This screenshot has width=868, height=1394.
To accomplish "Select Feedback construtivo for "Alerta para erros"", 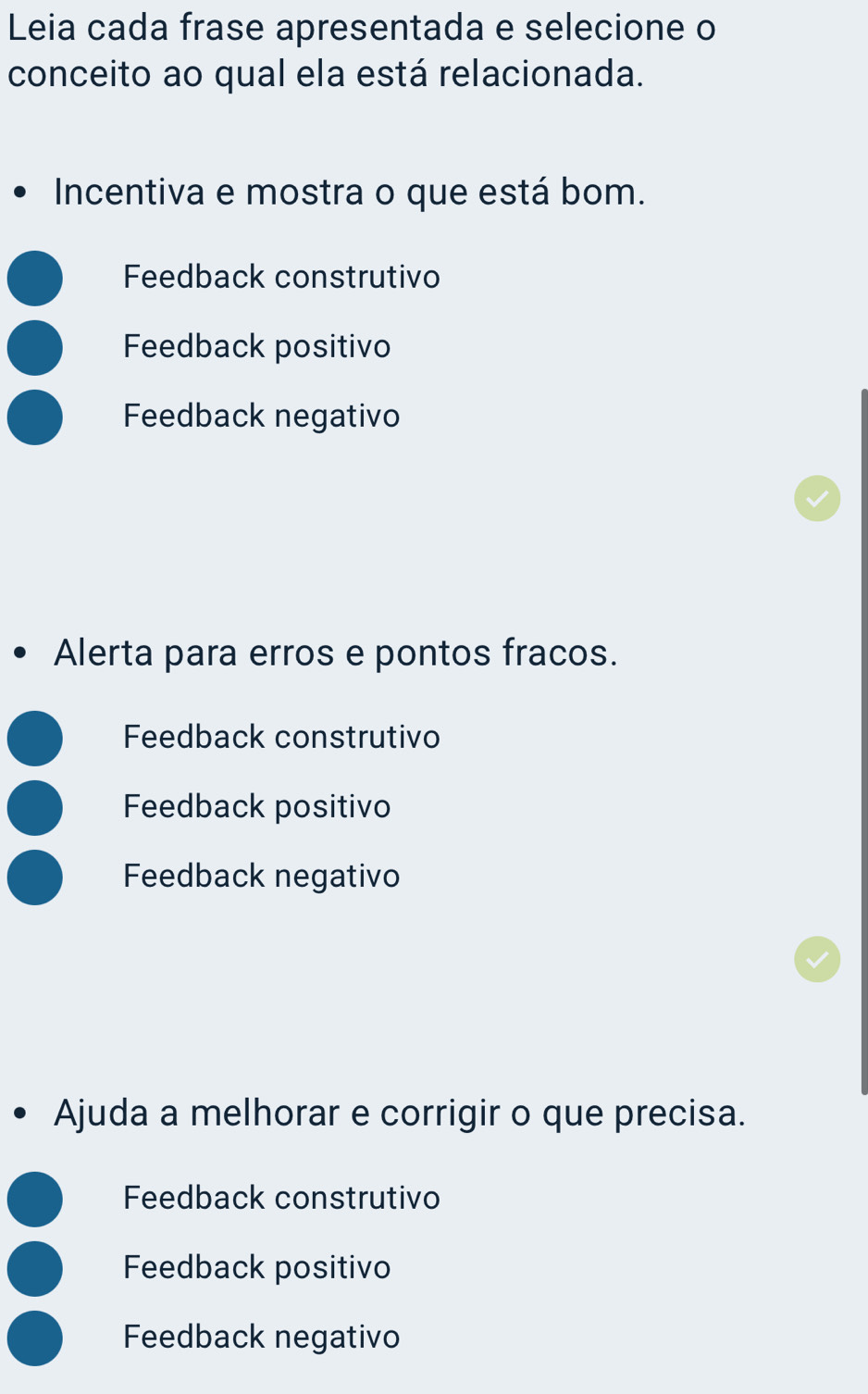I will [35, 738].
